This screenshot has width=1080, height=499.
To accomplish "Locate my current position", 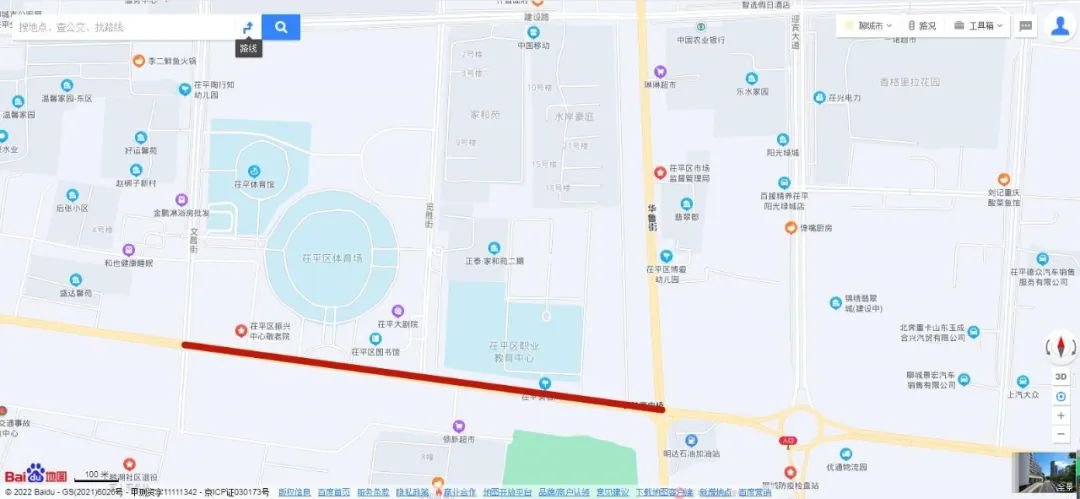I will click(x=1060, y=396).
